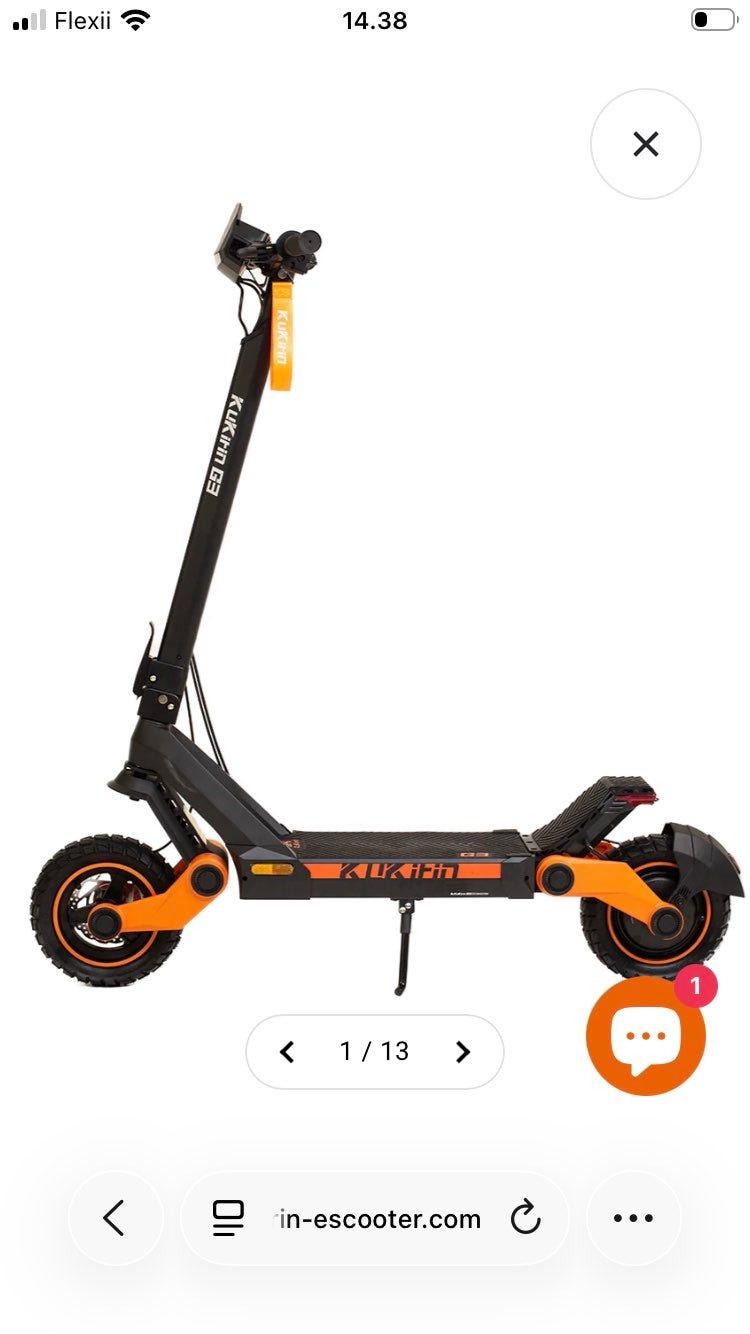Go back in the browser
Viewport: 750px width, 1334px height.
pos(115,1218)
